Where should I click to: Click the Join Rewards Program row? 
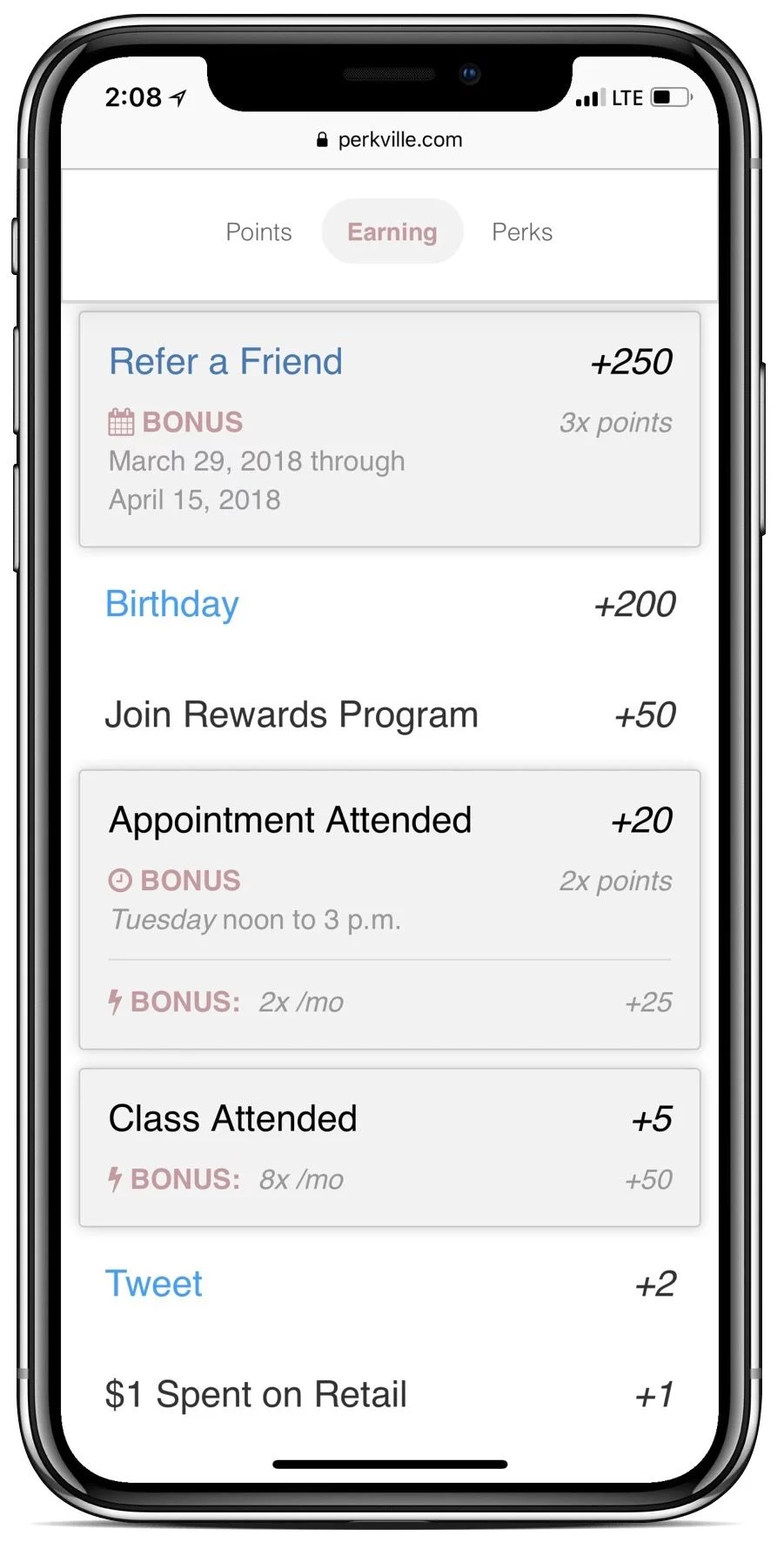click(x=291, y=714)
